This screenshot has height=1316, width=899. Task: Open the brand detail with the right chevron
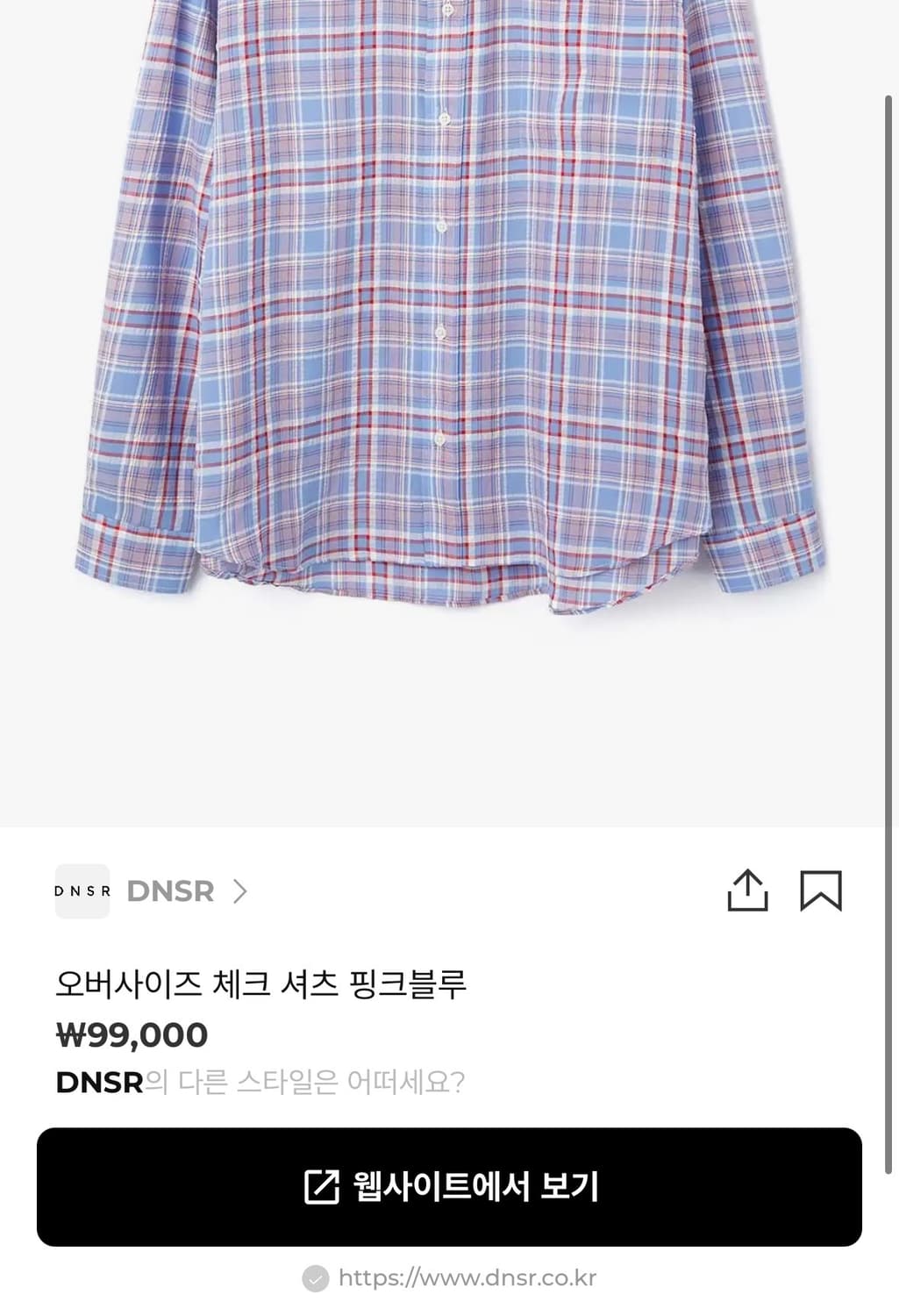click(x=239, y=891)
